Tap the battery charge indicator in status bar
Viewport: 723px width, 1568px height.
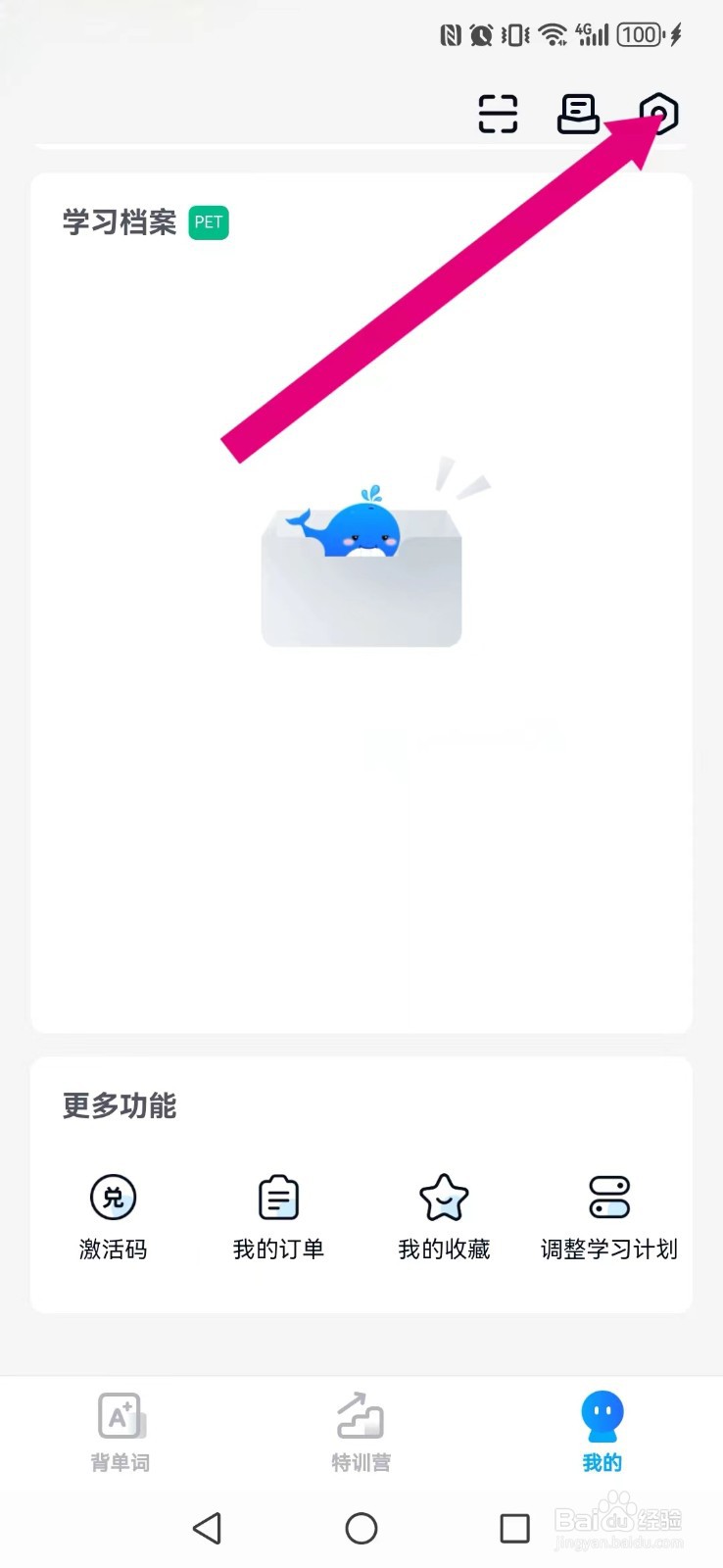click(642, 33)
